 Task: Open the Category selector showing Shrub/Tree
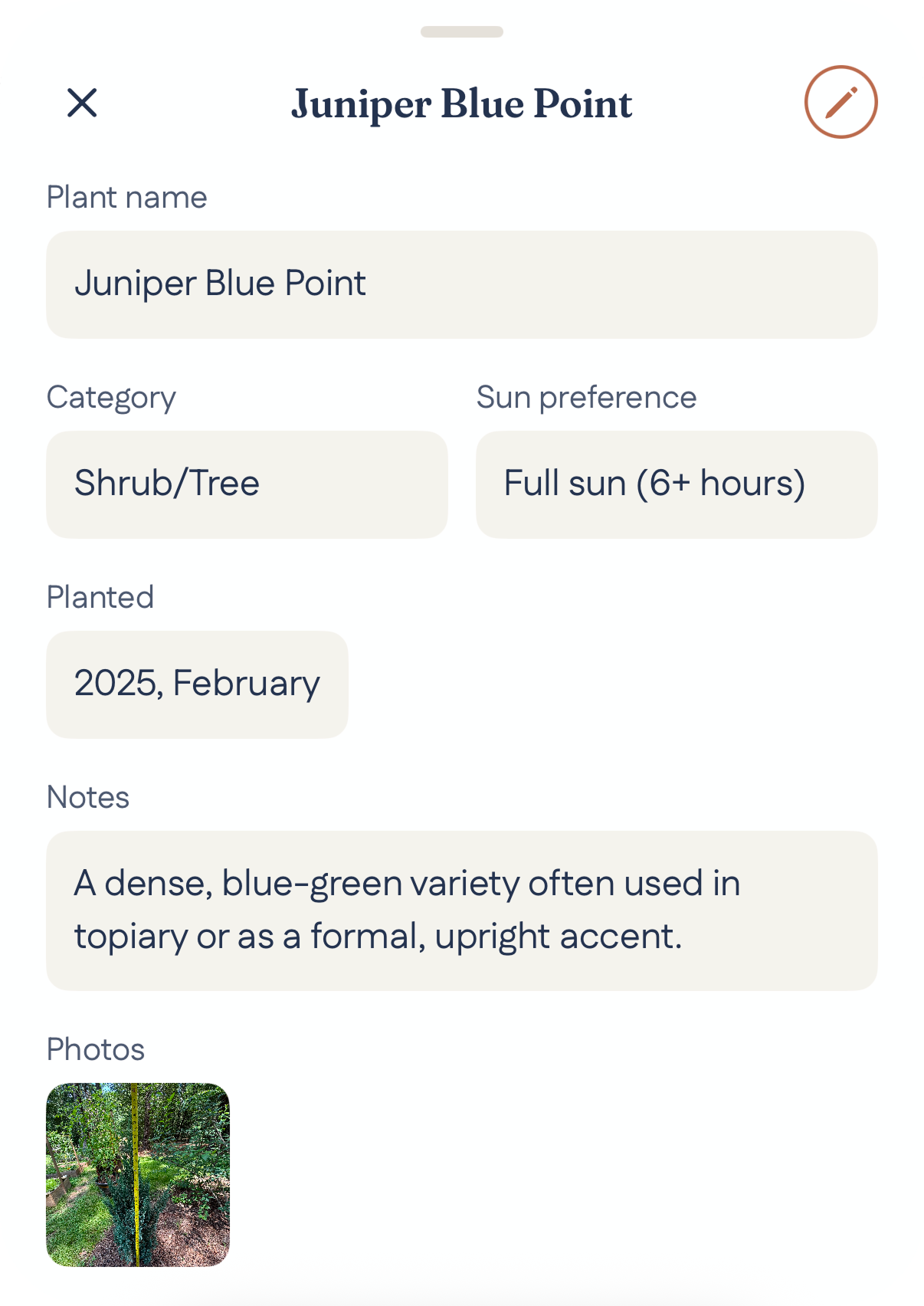click(247, 484)
